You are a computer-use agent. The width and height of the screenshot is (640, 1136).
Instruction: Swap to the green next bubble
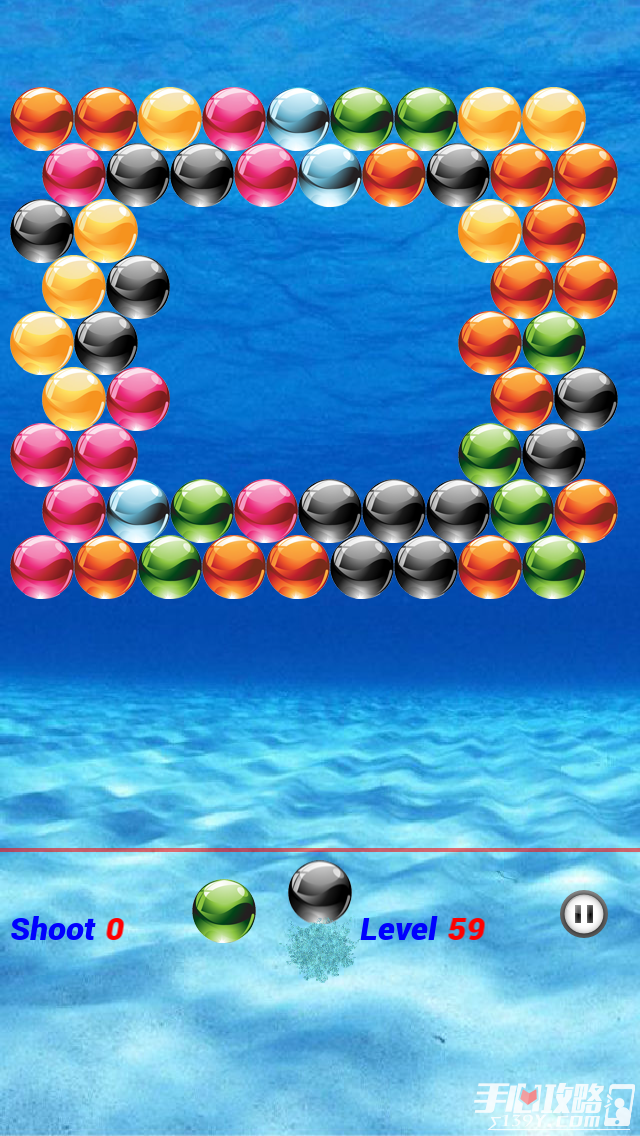224,911
